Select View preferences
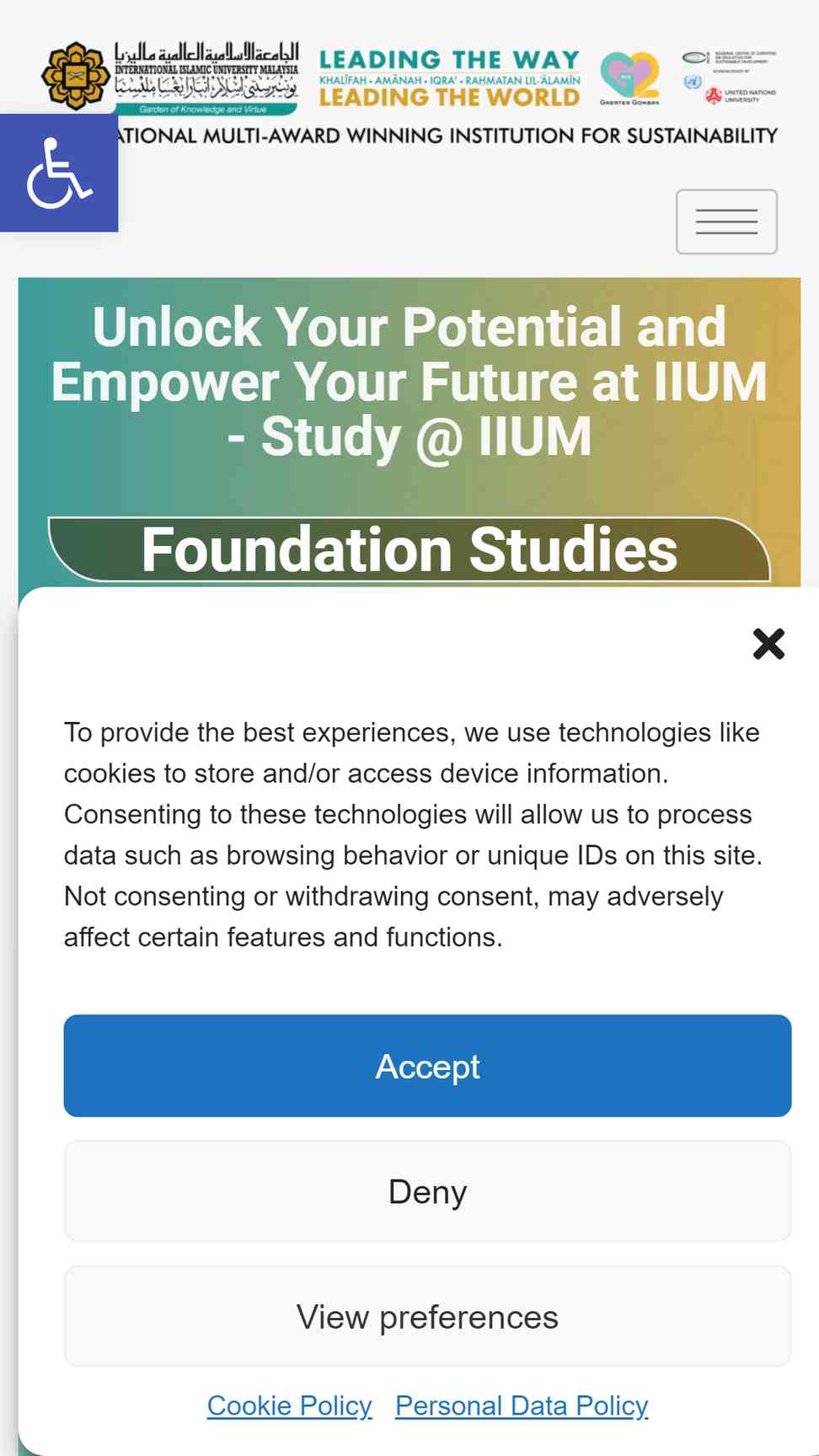 (x=427, y=1316)
